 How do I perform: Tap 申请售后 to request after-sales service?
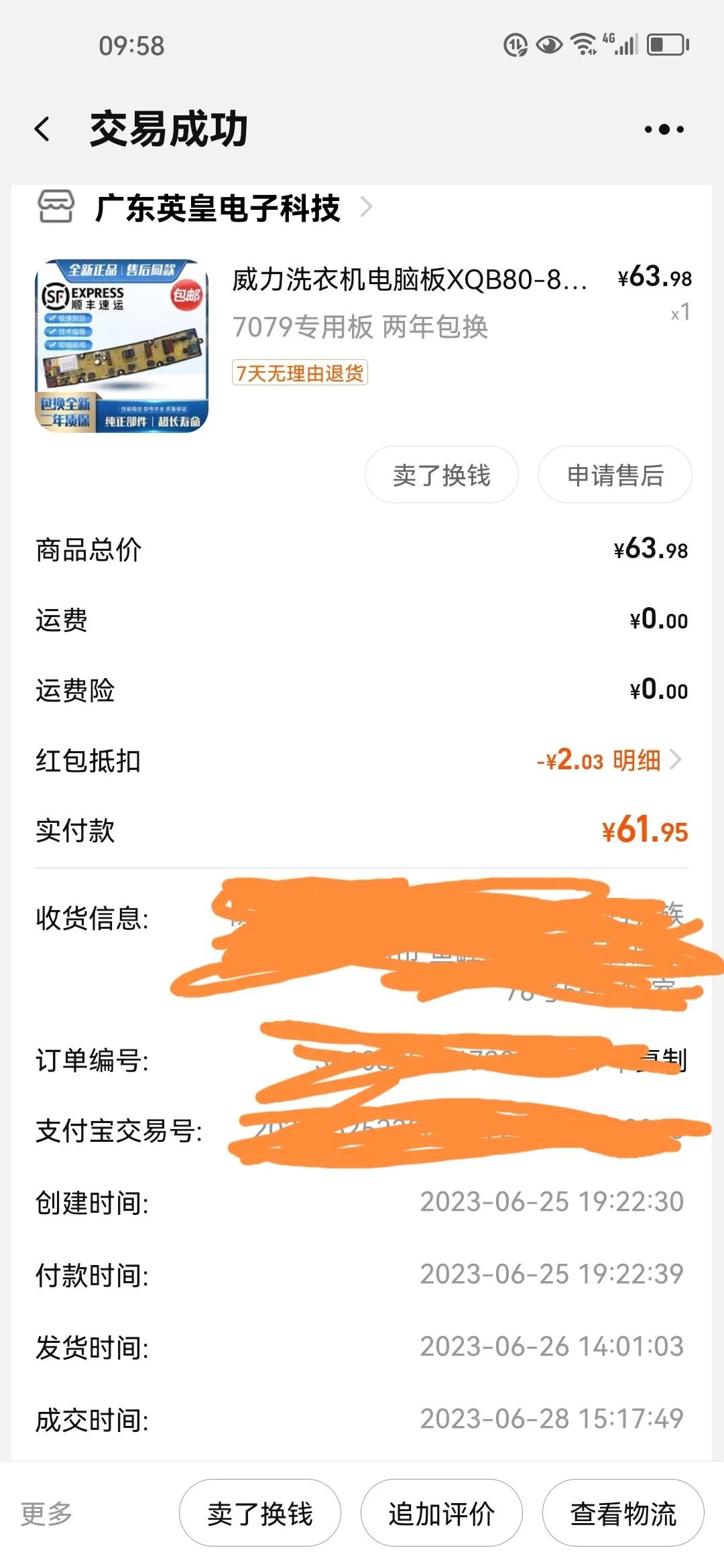(614, 474)
